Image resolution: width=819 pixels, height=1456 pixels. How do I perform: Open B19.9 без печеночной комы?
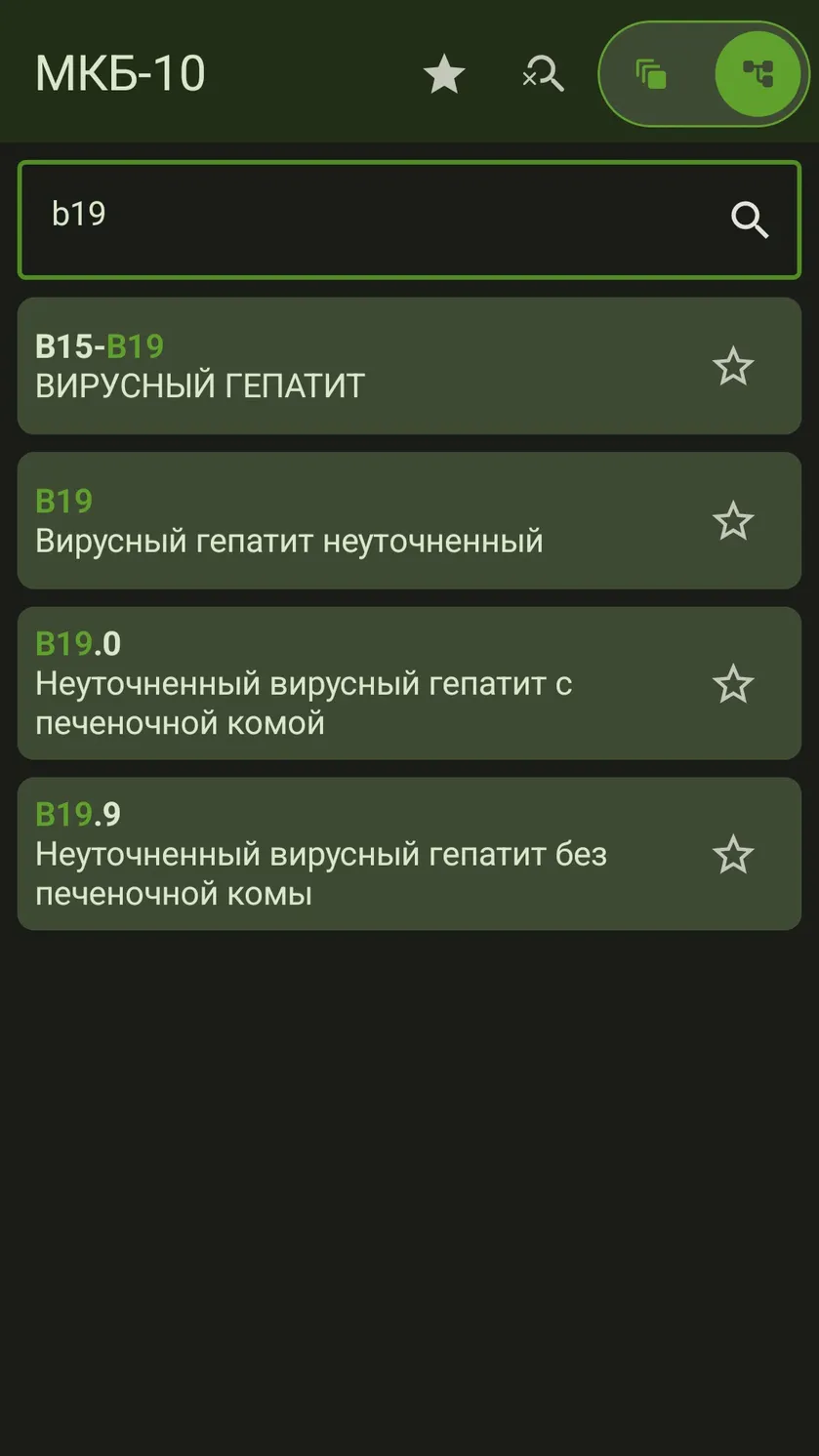coord(409,854)
